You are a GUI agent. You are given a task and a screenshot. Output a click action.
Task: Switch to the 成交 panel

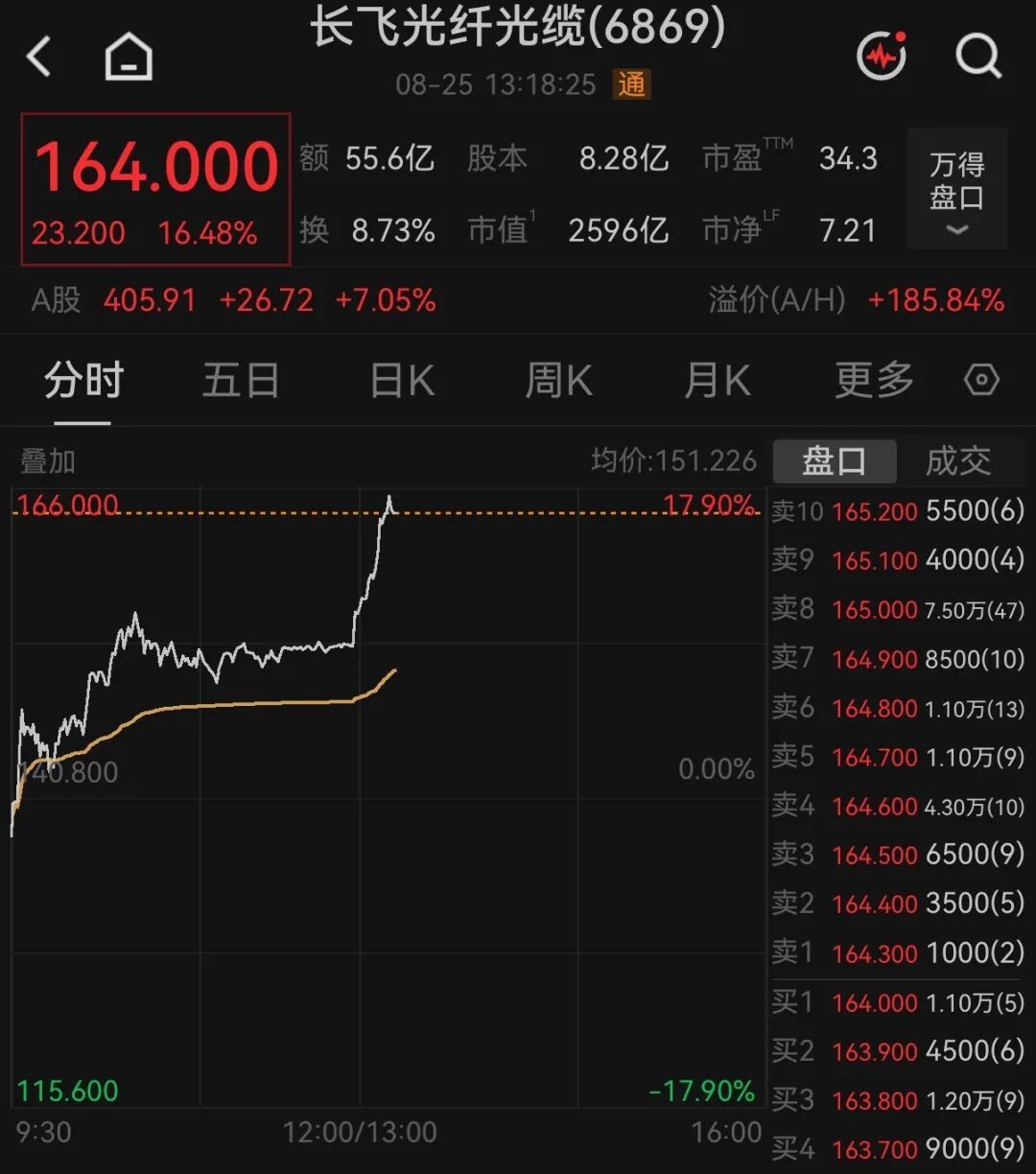[x=957, y=461]
